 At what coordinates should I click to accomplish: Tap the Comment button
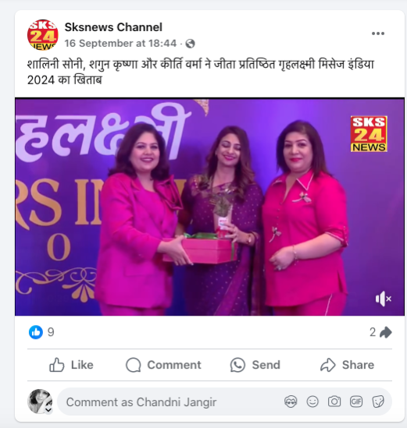pos(163,365)
